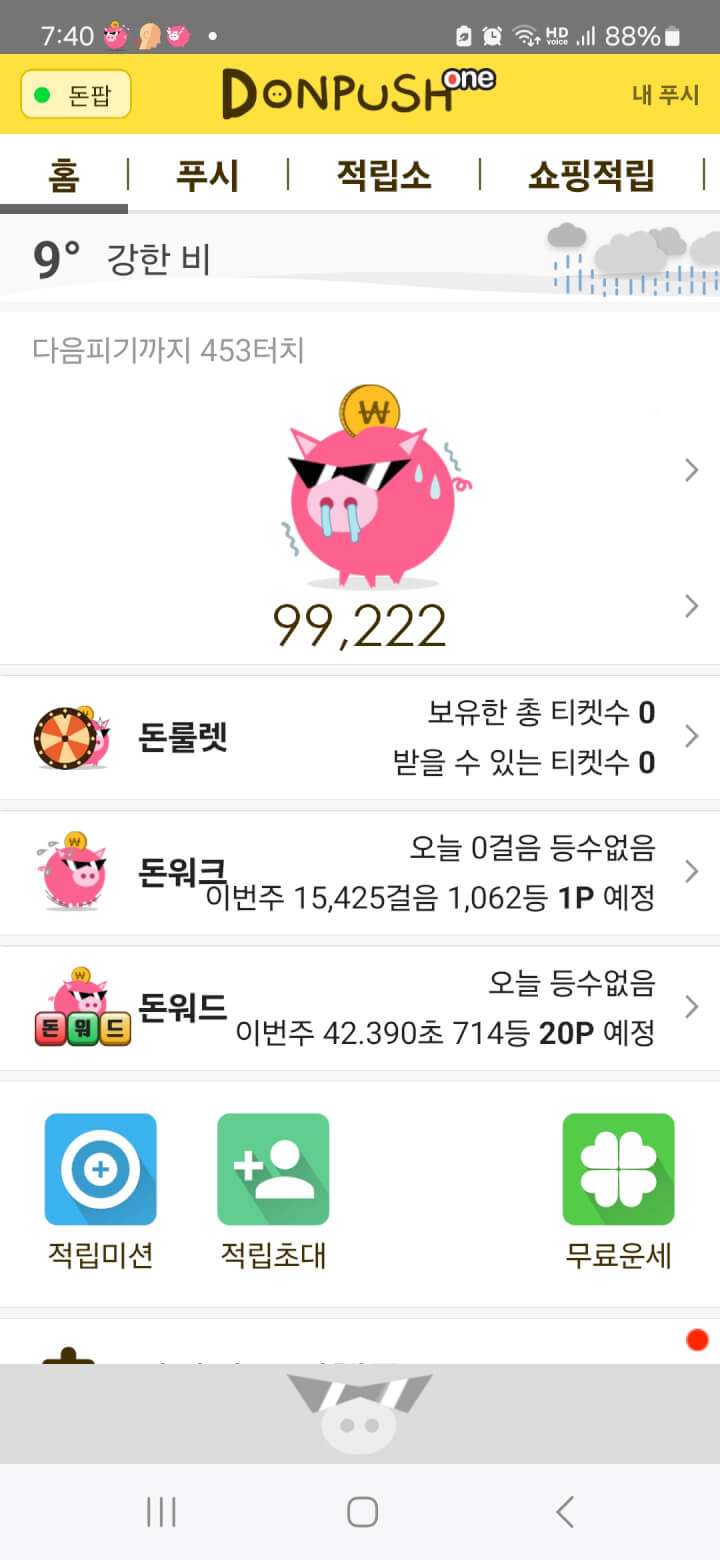Switch to the 푸시 tab

(x=207, y=175)
